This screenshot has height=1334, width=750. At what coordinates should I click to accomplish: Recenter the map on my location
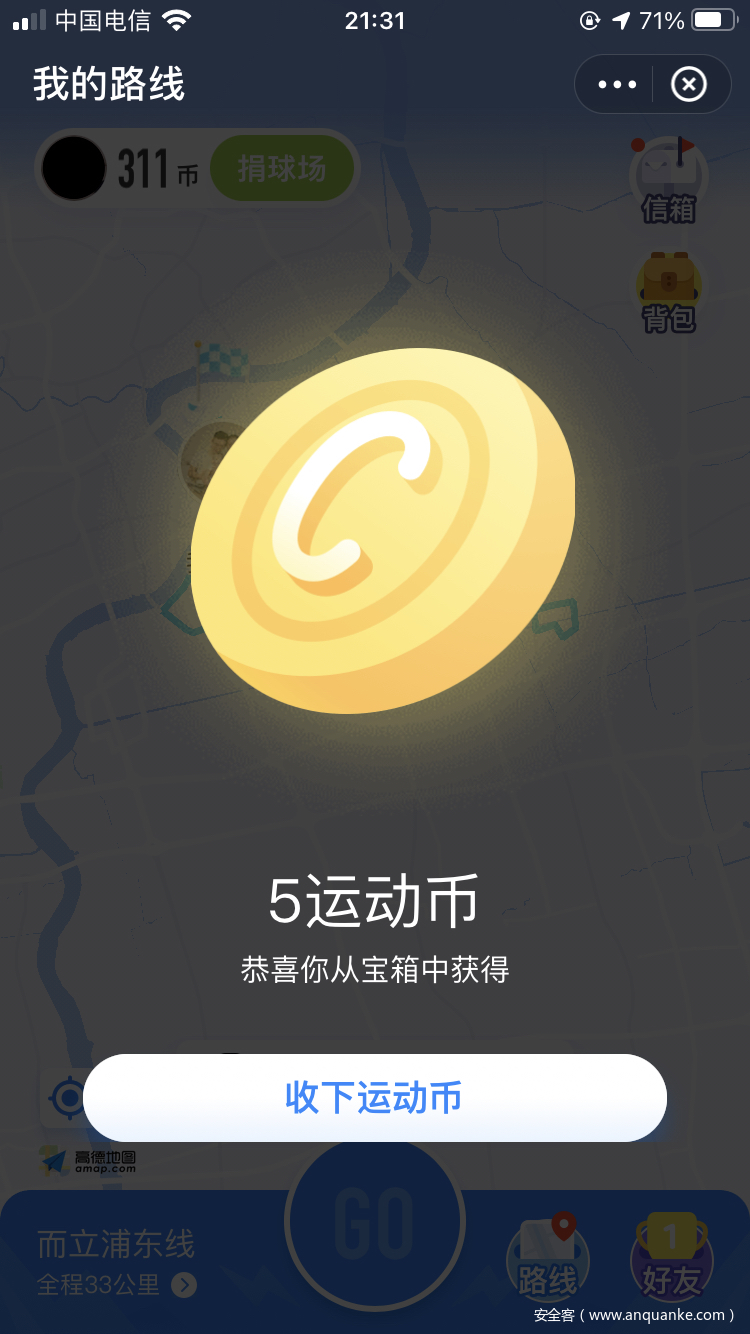(66, 1100)
